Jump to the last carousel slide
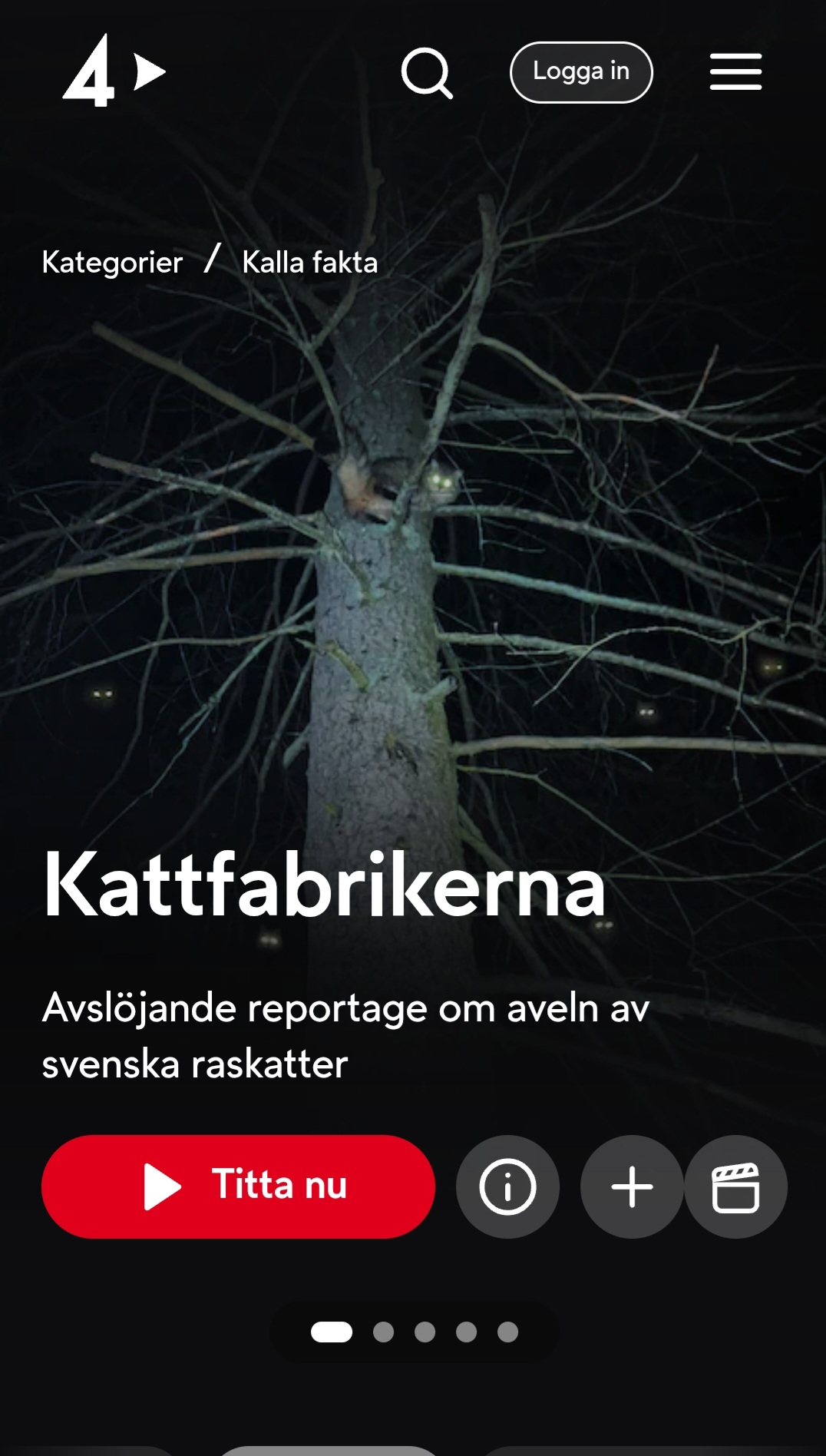This screenshot has width=826, height=1456. click(x=507, y=1332)
